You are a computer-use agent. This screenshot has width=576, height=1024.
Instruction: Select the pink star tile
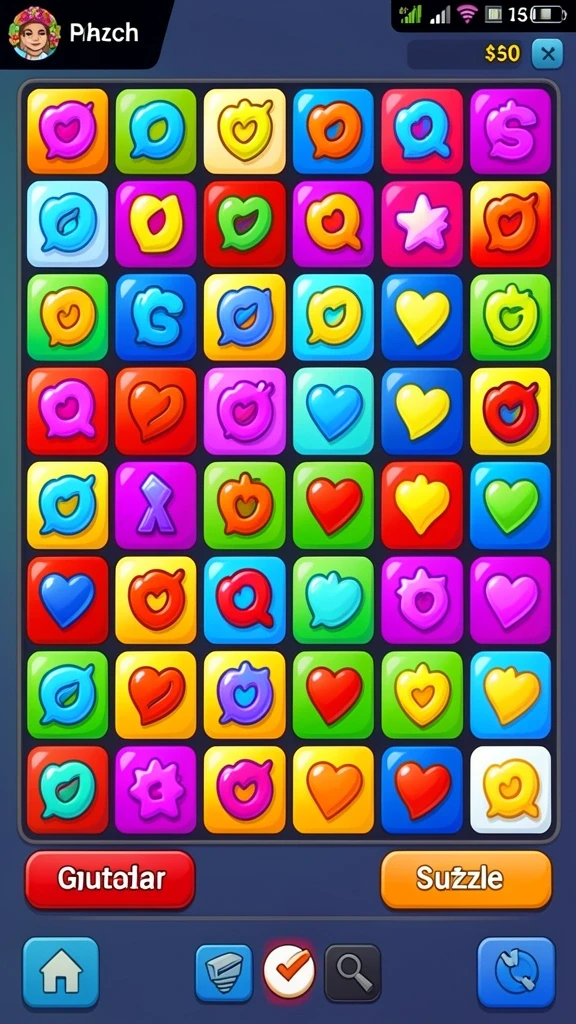422,224
